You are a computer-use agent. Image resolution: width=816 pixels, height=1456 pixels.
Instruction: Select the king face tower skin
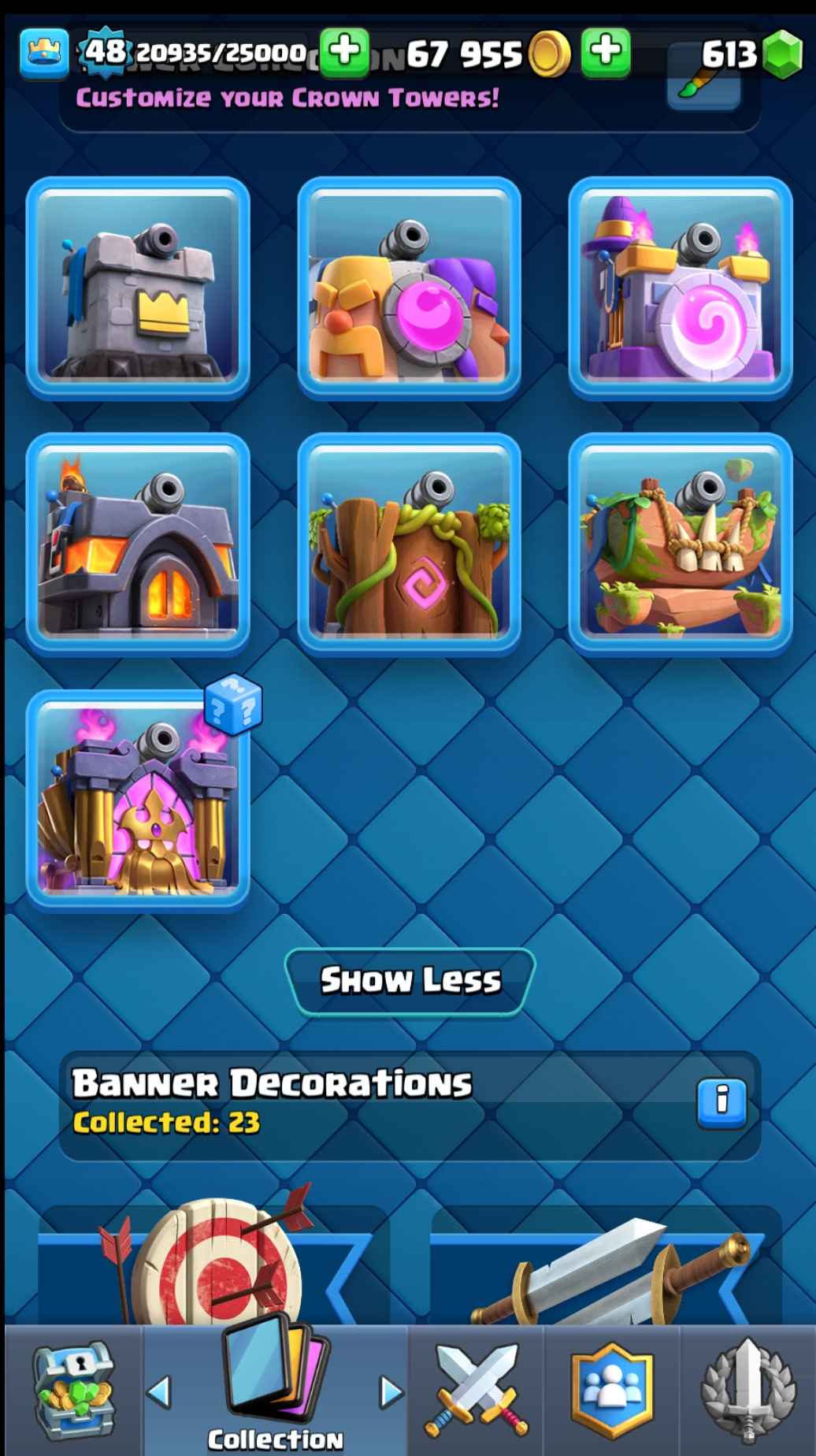pos(409,288)
